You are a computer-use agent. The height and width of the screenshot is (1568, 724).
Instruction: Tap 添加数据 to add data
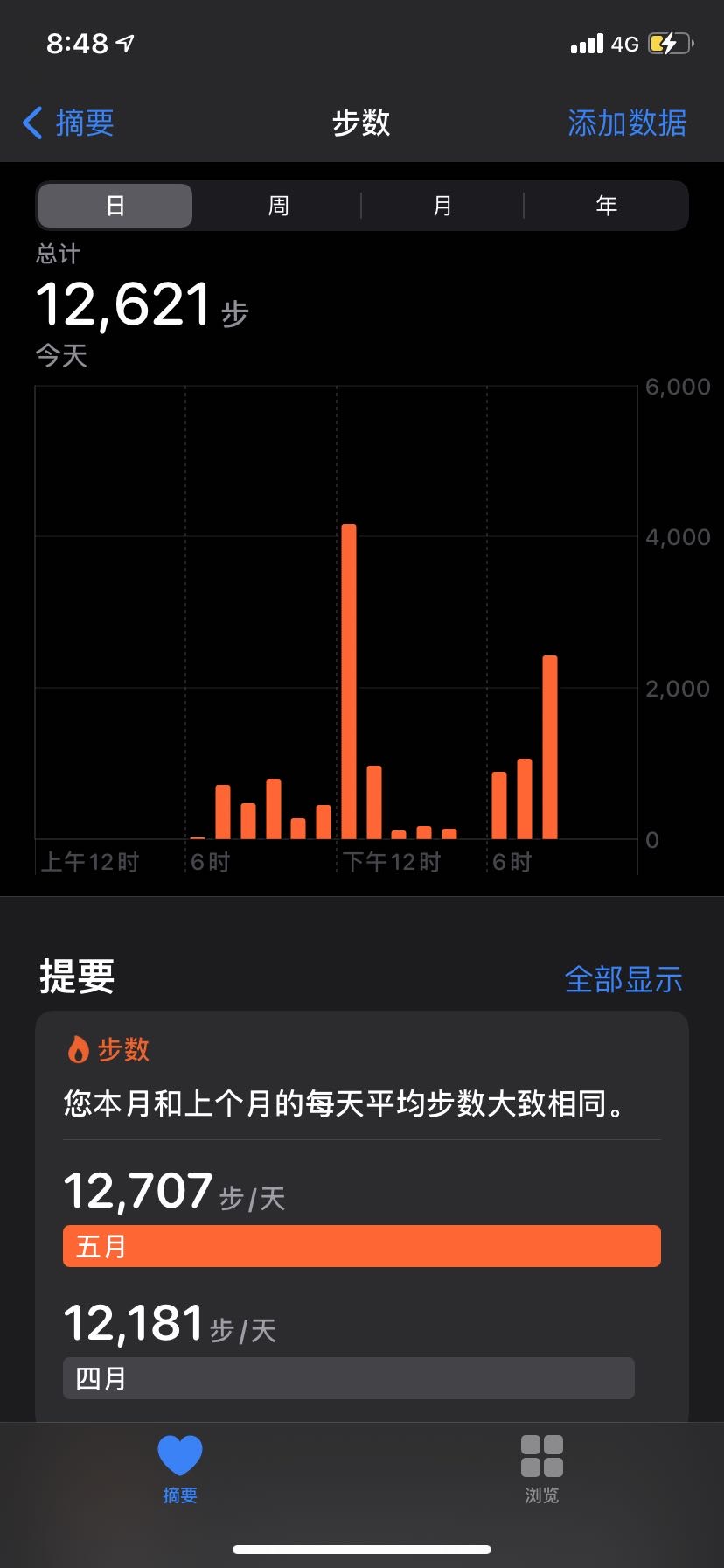click(626, 122)
